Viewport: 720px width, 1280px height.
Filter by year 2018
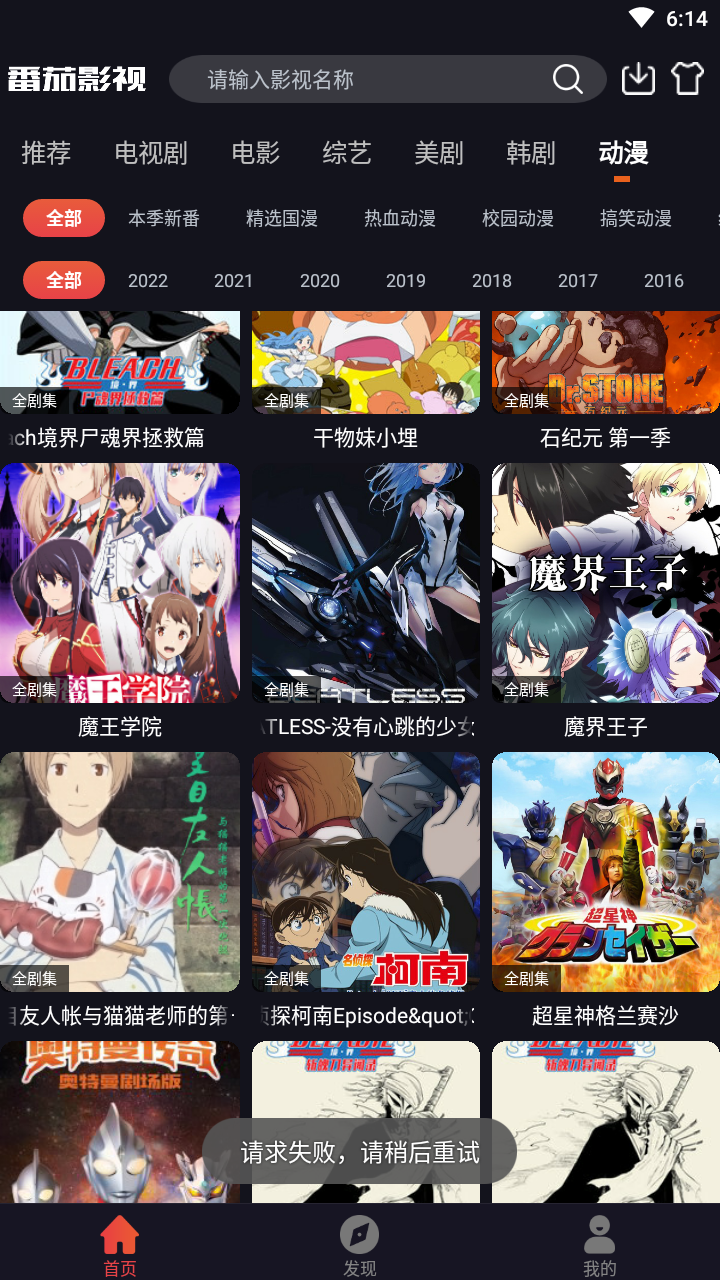point(492,281)
